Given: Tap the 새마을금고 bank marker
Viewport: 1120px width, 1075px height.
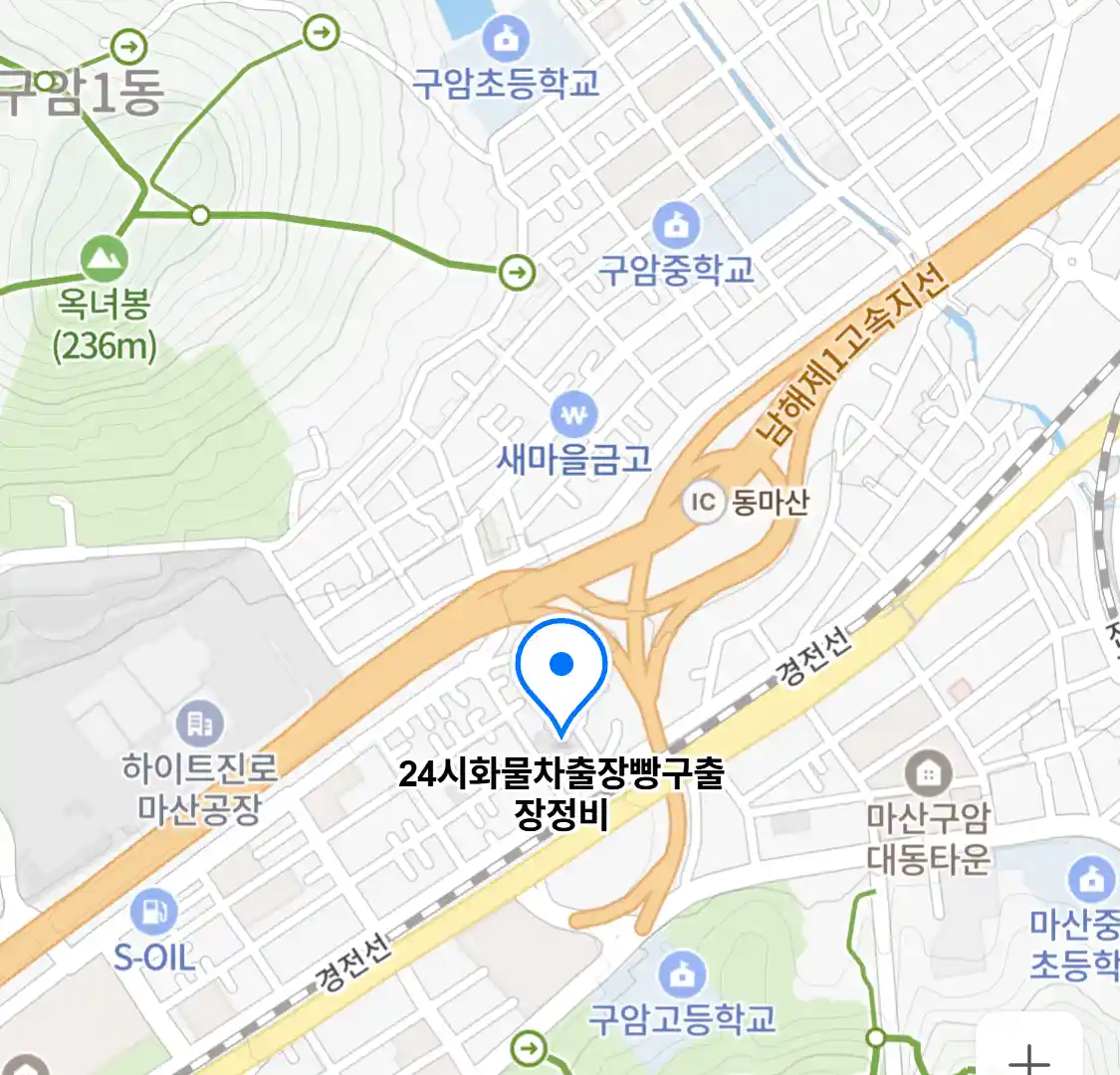Looking at the screenshot, I should point(573,414).
